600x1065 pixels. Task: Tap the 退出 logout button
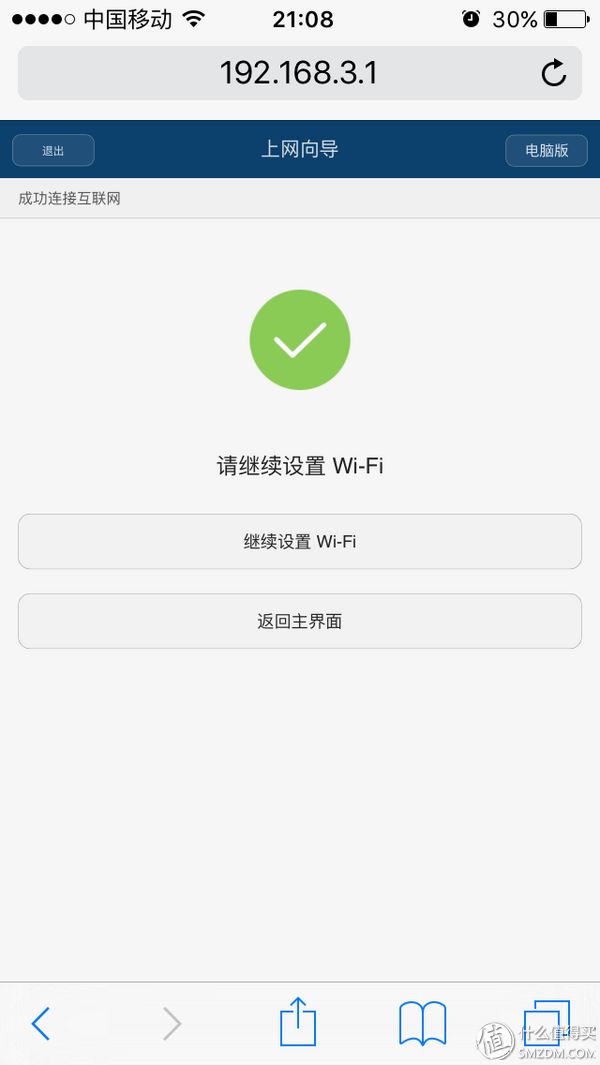pyautogui.click(x=53, y=150)
